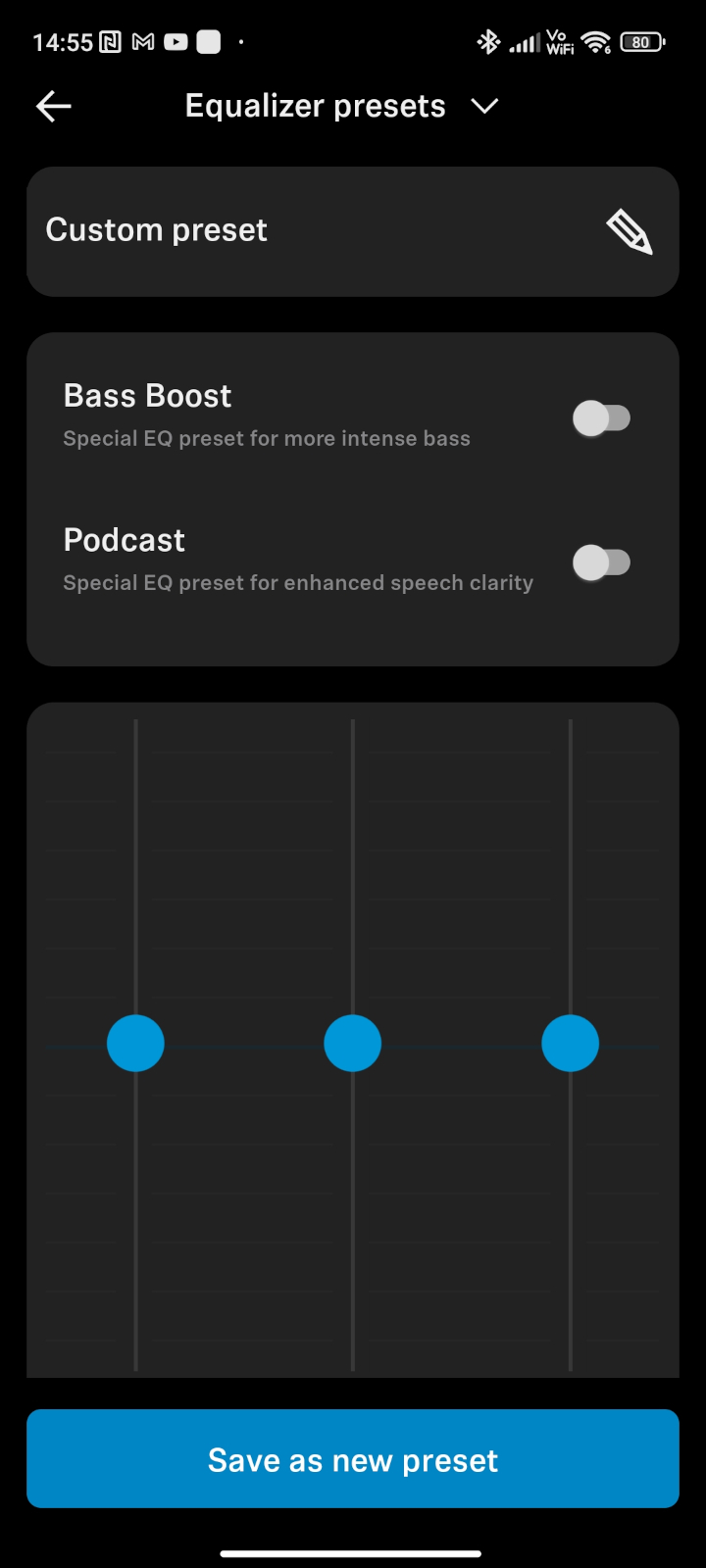Tap the middle equalizer slider knob
Image resolution: width=706 pixels, height=1568 pixels.
tap(353, 1043)
